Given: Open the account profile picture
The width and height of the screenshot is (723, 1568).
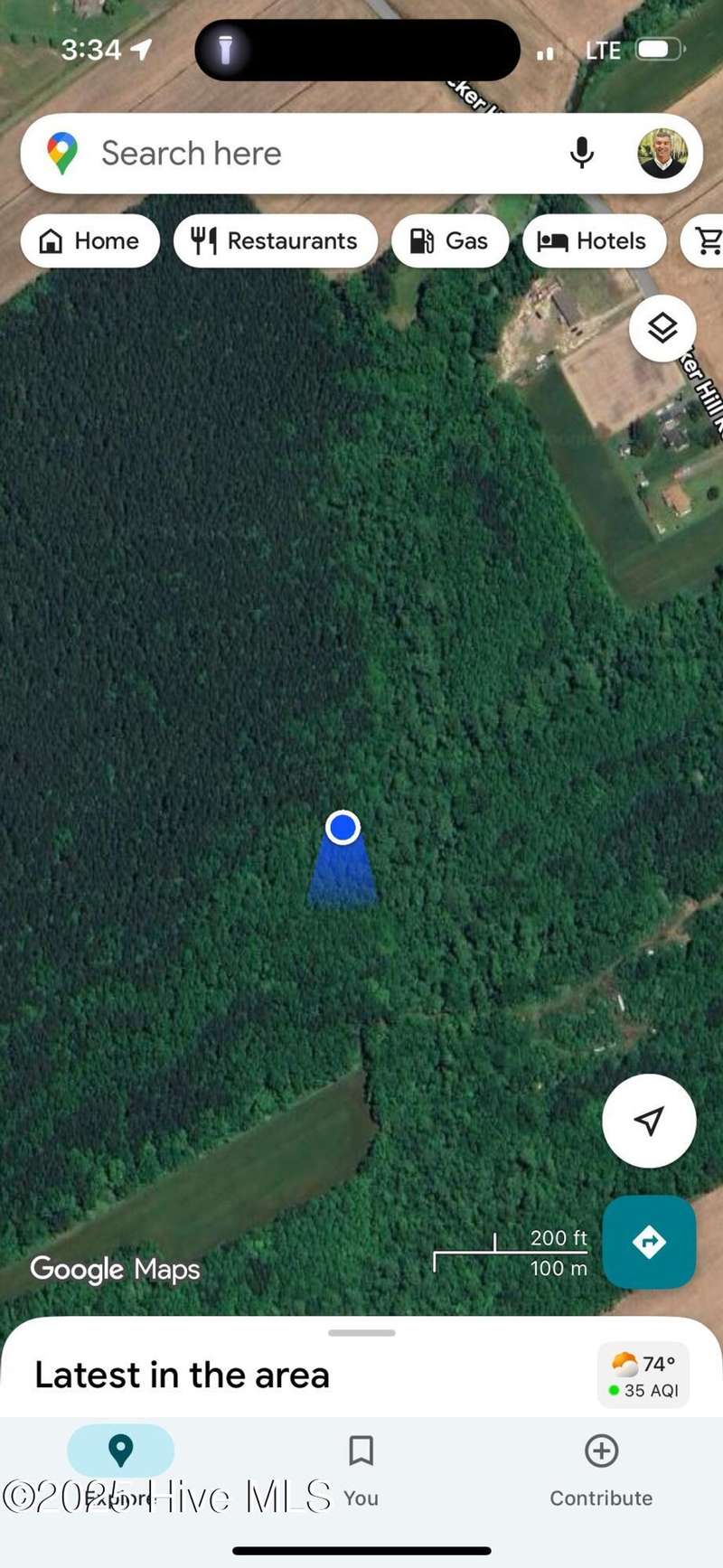Looking at the screenshot, I should 662,154.
